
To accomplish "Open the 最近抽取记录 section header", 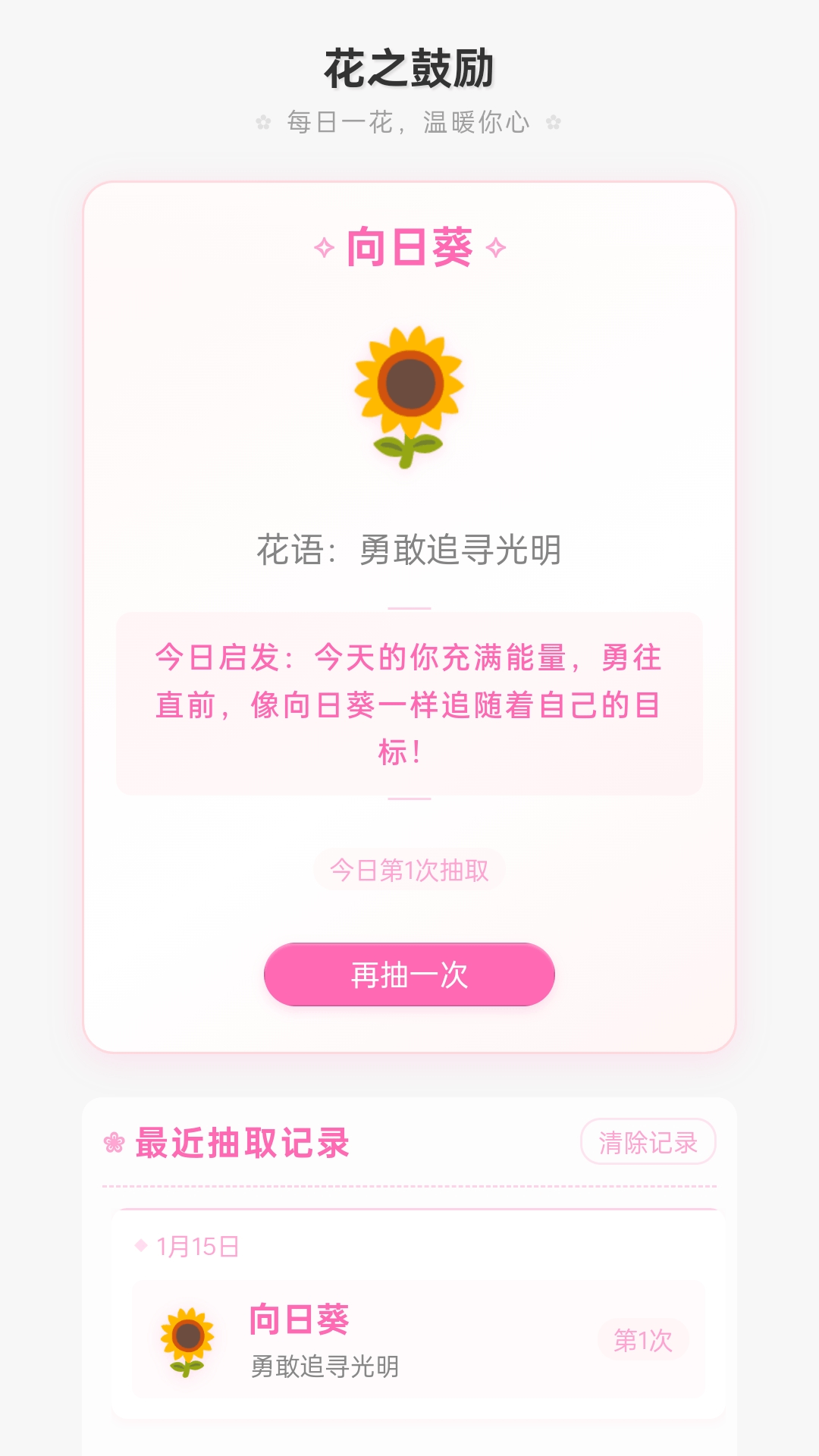I will [241, 1145].
